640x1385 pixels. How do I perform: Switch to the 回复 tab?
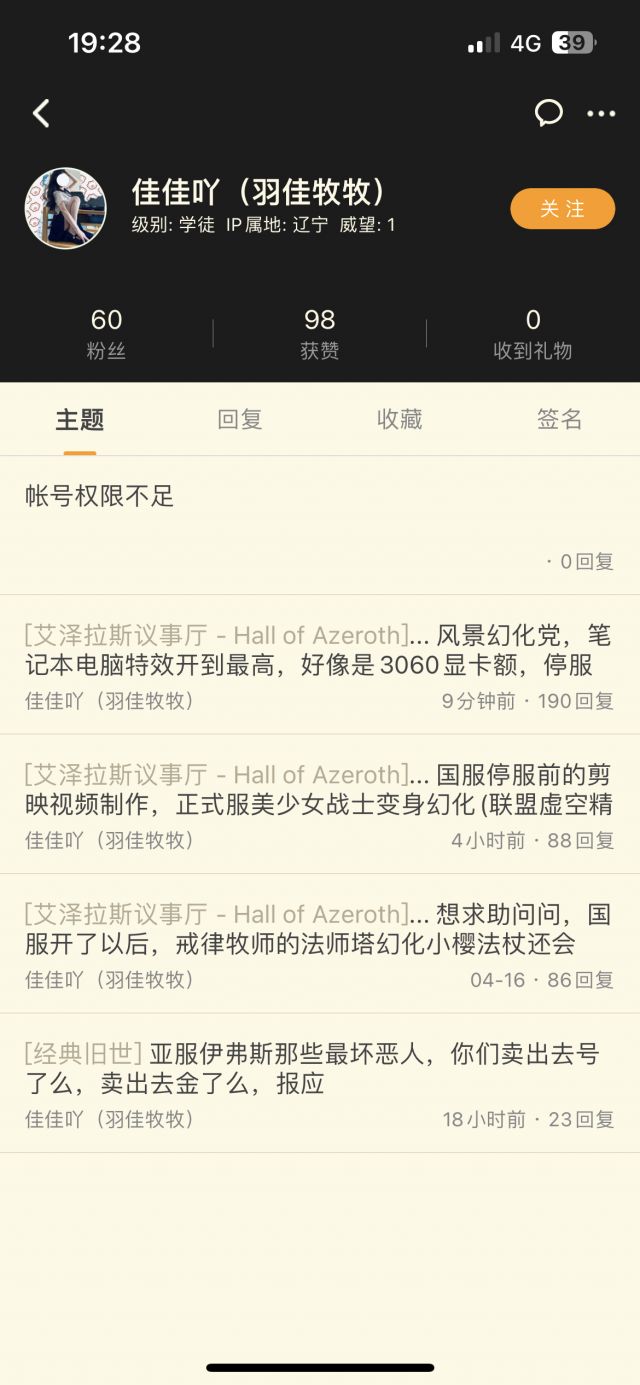240,419
